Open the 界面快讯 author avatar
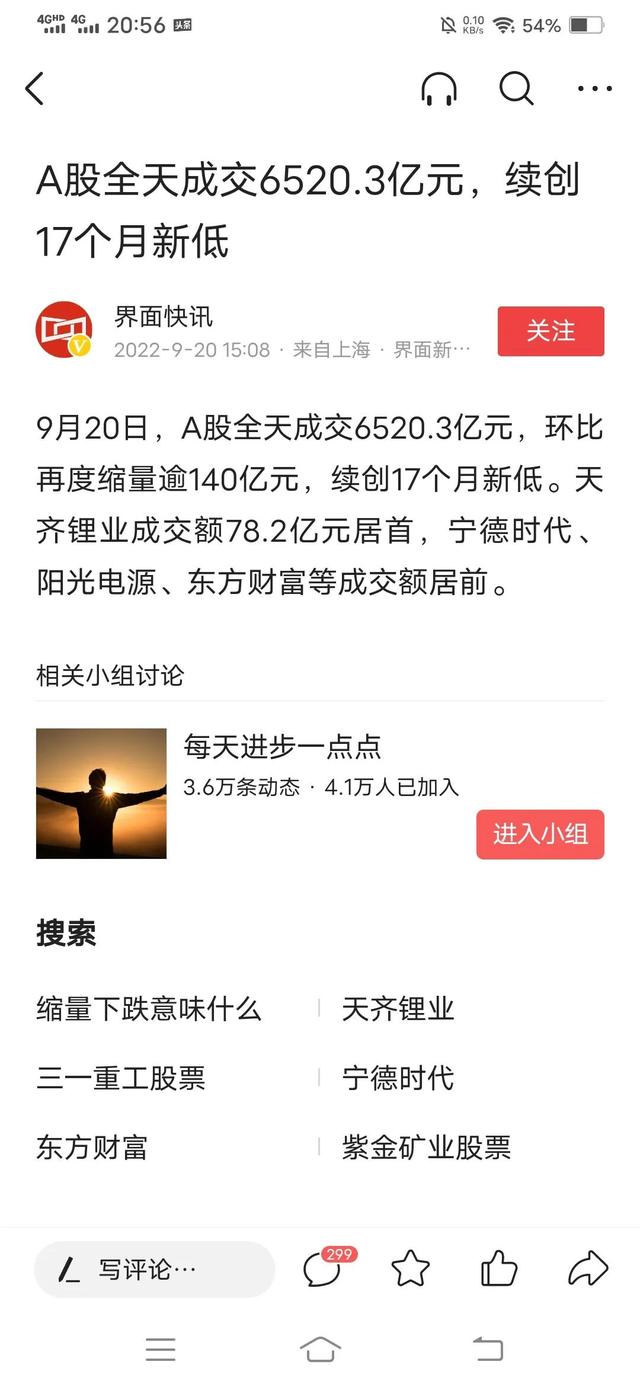 [64, 331]
